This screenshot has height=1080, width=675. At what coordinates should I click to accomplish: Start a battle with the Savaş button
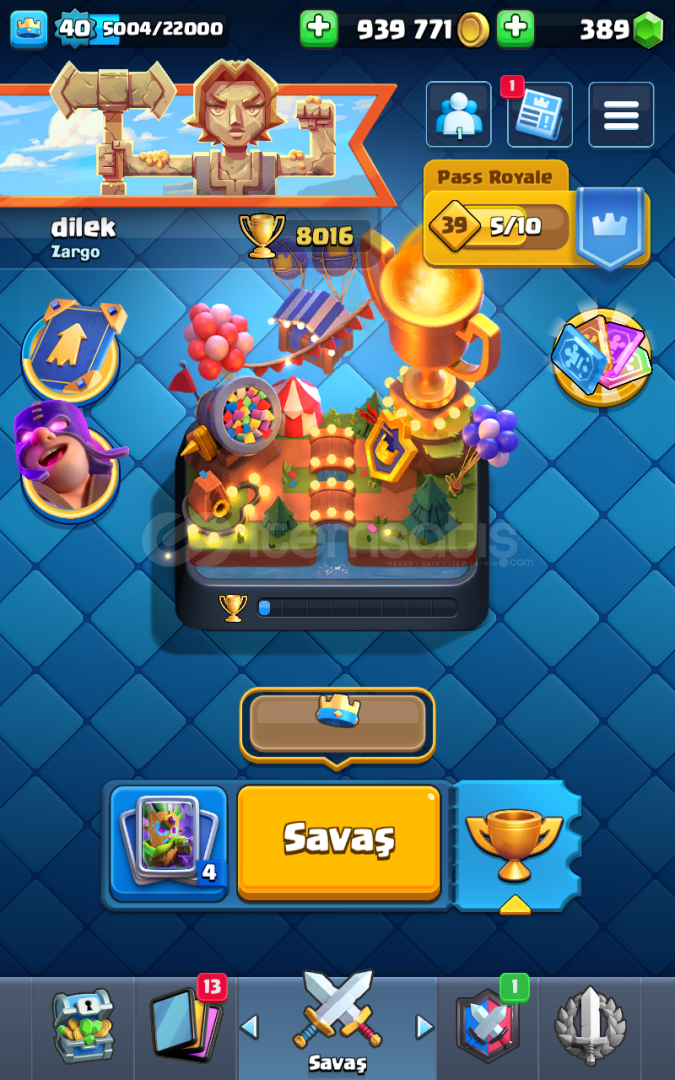click(x=339, y=842)
